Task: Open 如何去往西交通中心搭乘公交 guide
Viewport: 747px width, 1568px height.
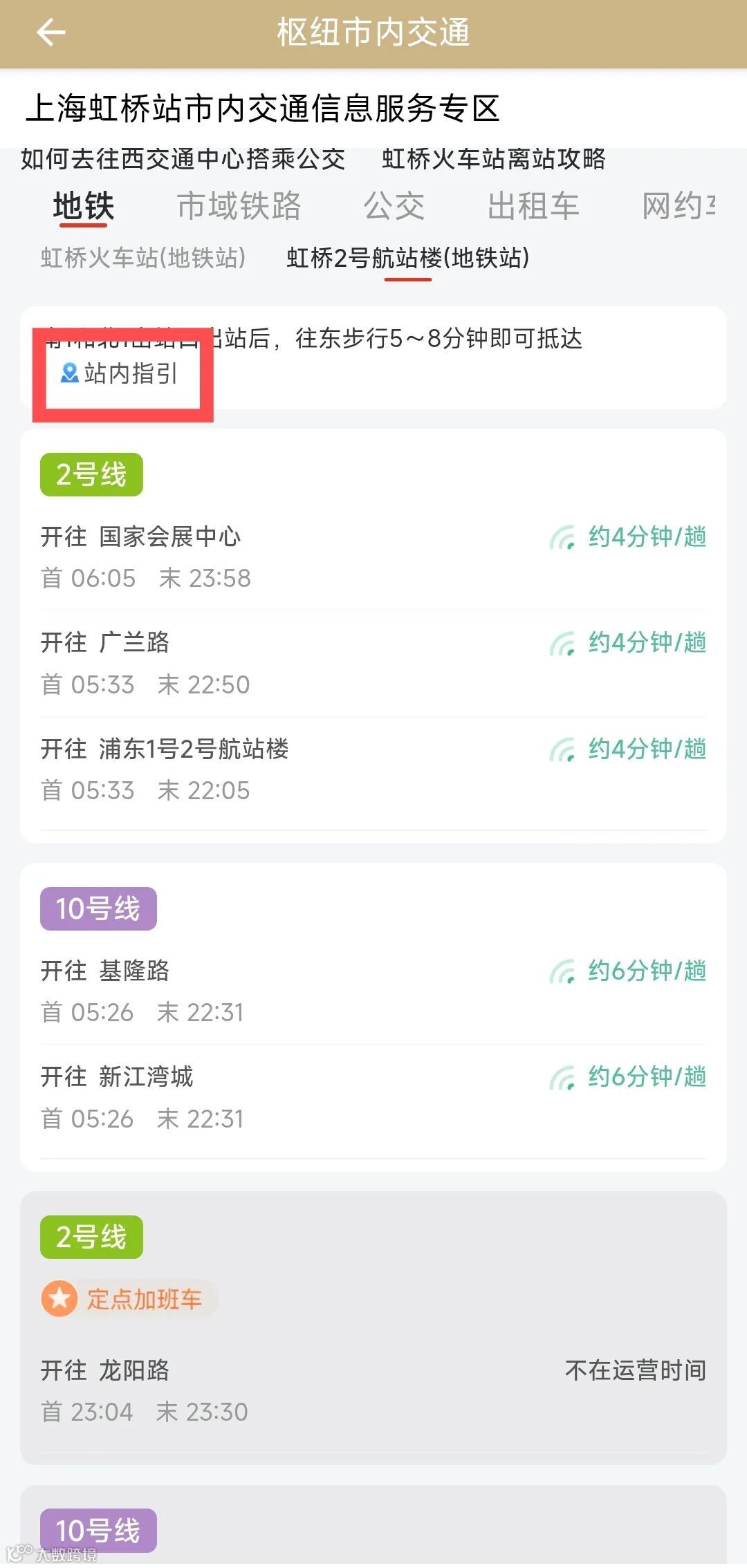Action: click(183, 159)
